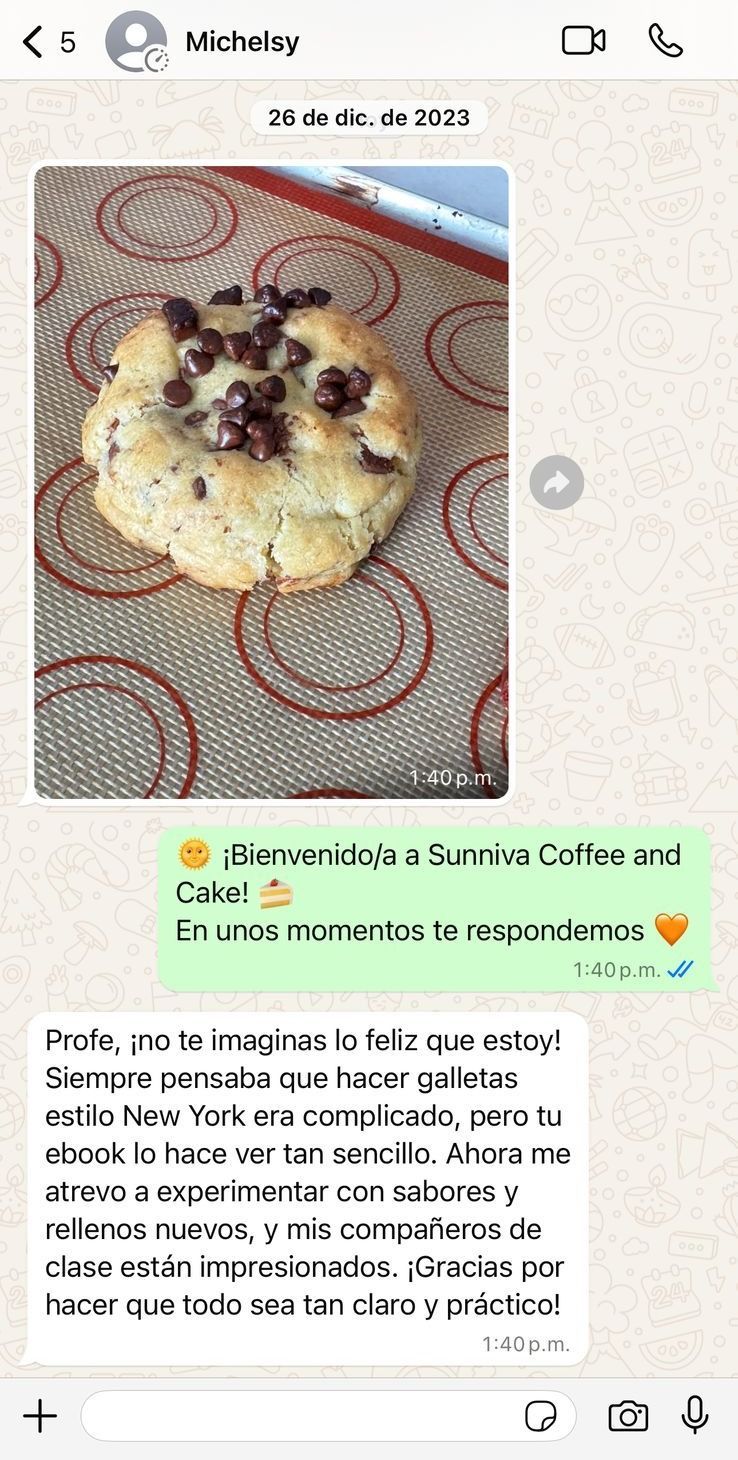Open the sticker picker
This screenshot has width=738, height=1460.
[541, 1416]
